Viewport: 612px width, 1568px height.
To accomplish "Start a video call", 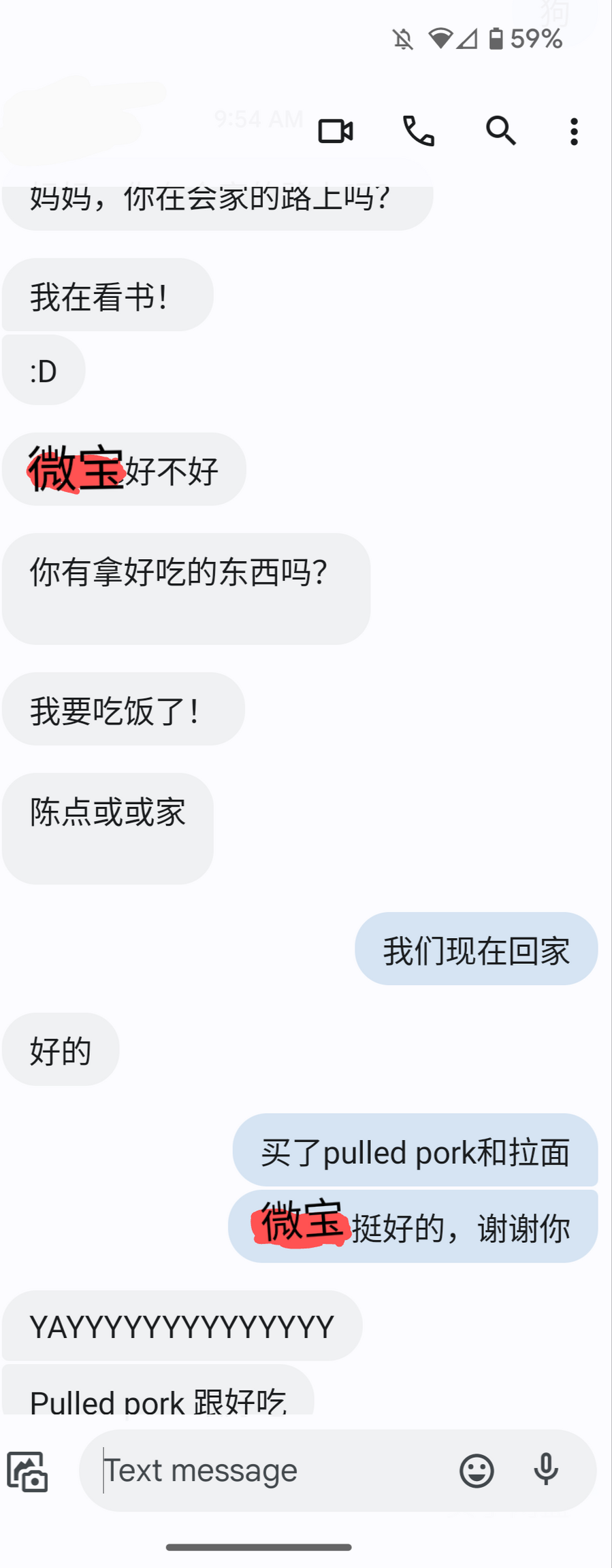I will click(x=336, y=131).
